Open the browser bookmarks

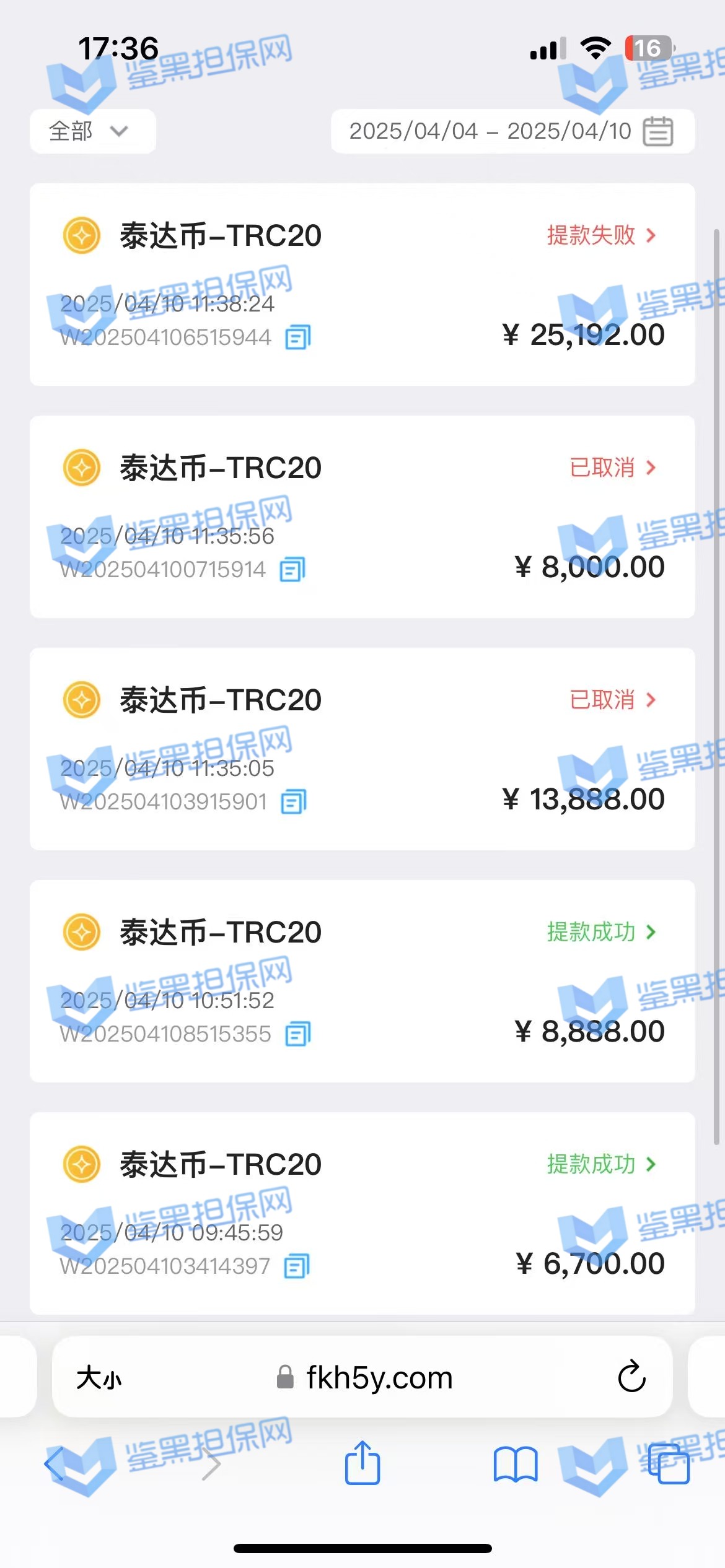pyautogui.click(x=516, y=1464)
